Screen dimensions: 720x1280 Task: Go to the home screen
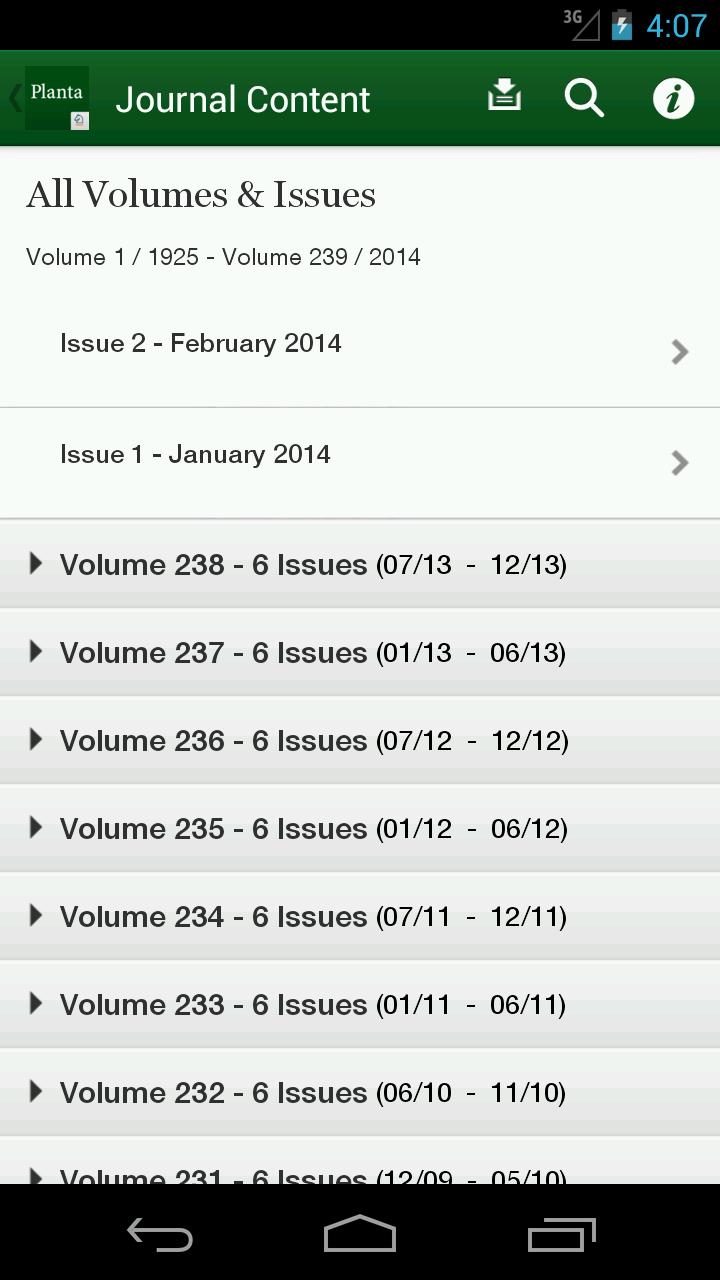pyautogui.click(x=360, y=1235)
